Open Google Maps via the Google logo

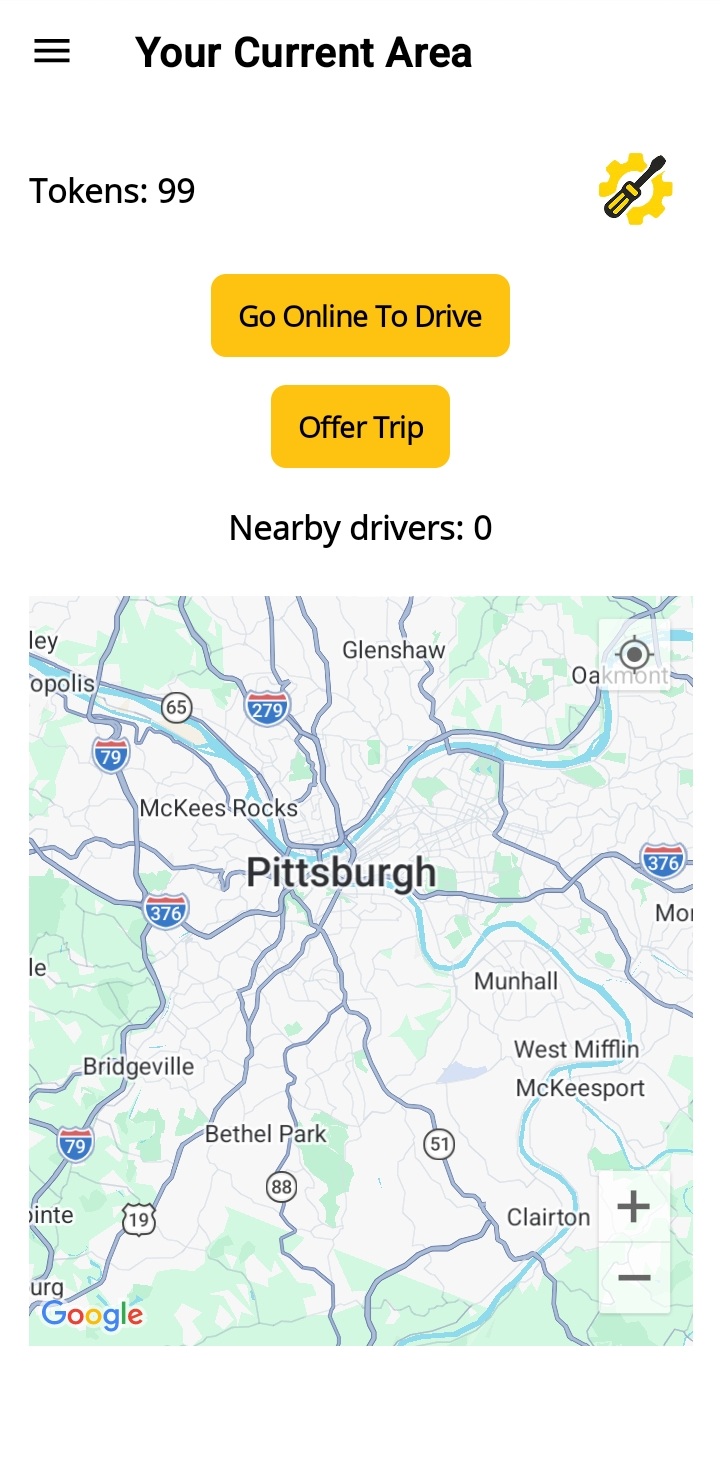tap(93, 1316)
